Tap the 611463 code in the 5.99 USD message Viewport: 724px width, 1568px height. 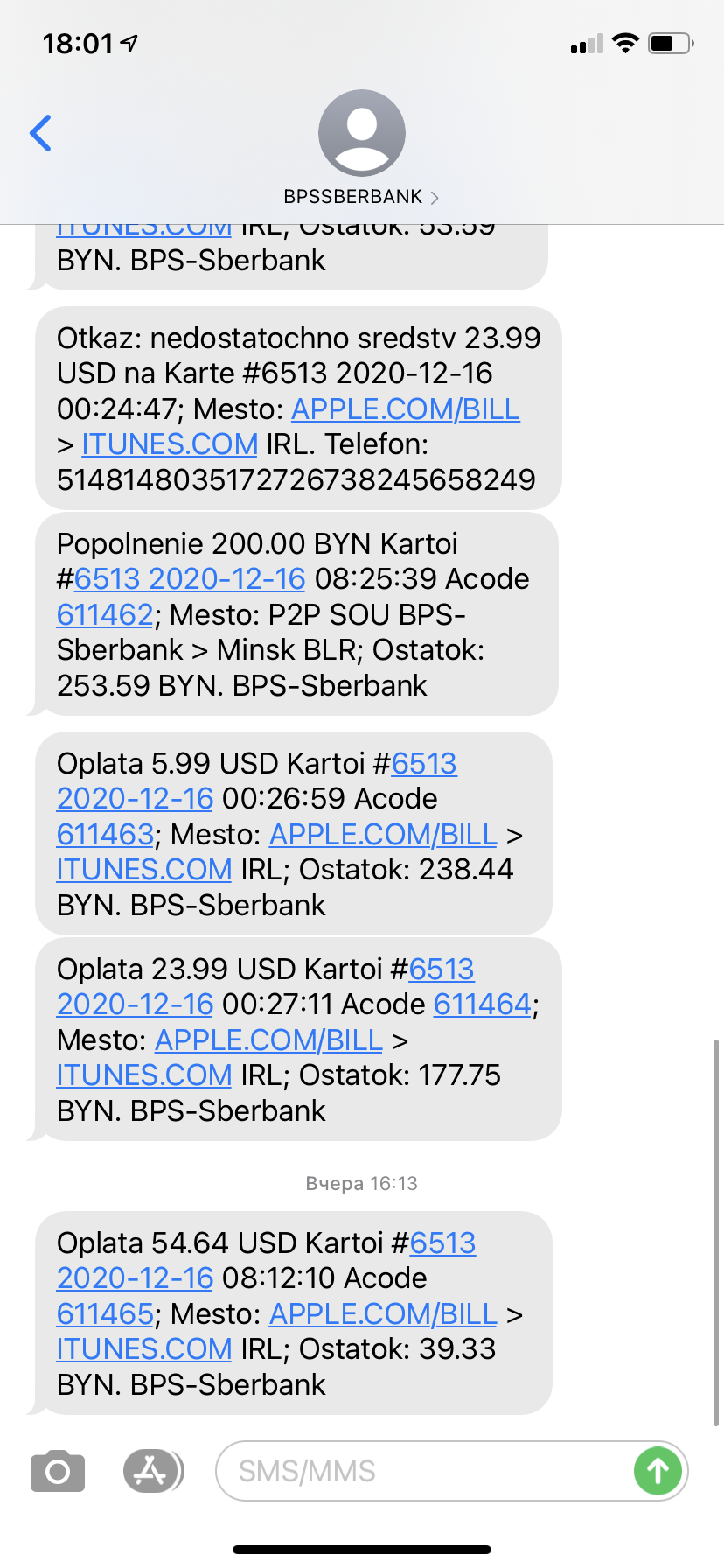coord(105,835)
